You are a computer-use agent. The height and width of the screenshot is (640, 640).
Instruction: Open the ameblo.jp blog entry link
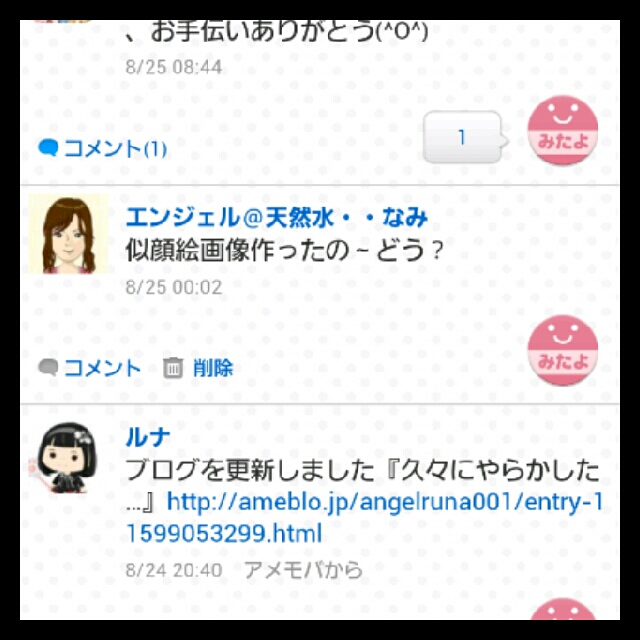pyautogui.click(x=385, y=516)
